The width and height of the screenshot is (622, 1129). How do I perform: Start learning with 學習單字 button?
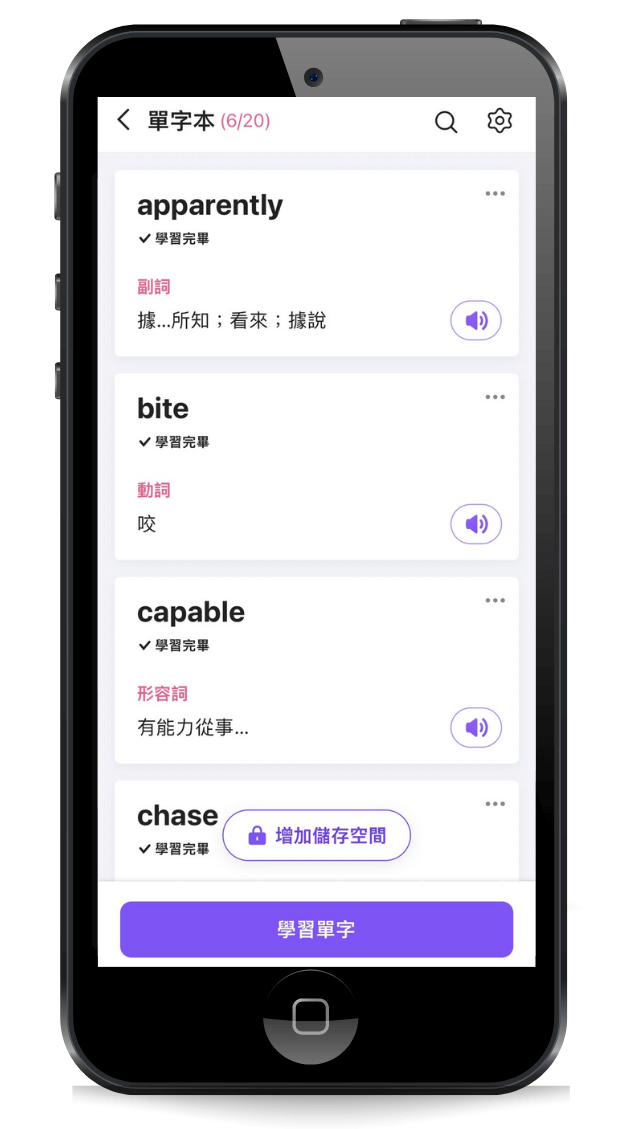coord(316,929)
